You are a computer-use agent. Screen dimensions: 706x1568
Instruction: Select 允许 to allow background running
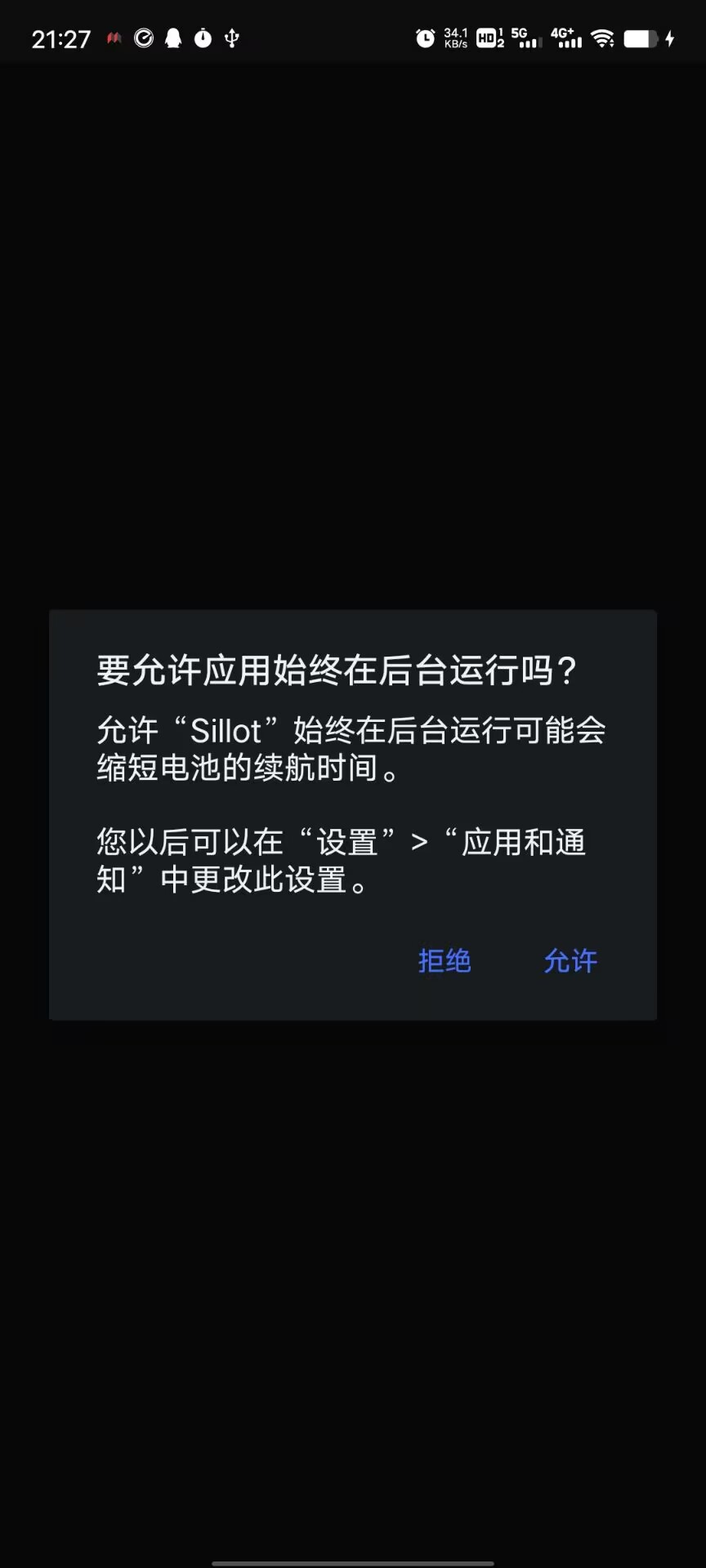pyautogui.click(x=571, y=962)
